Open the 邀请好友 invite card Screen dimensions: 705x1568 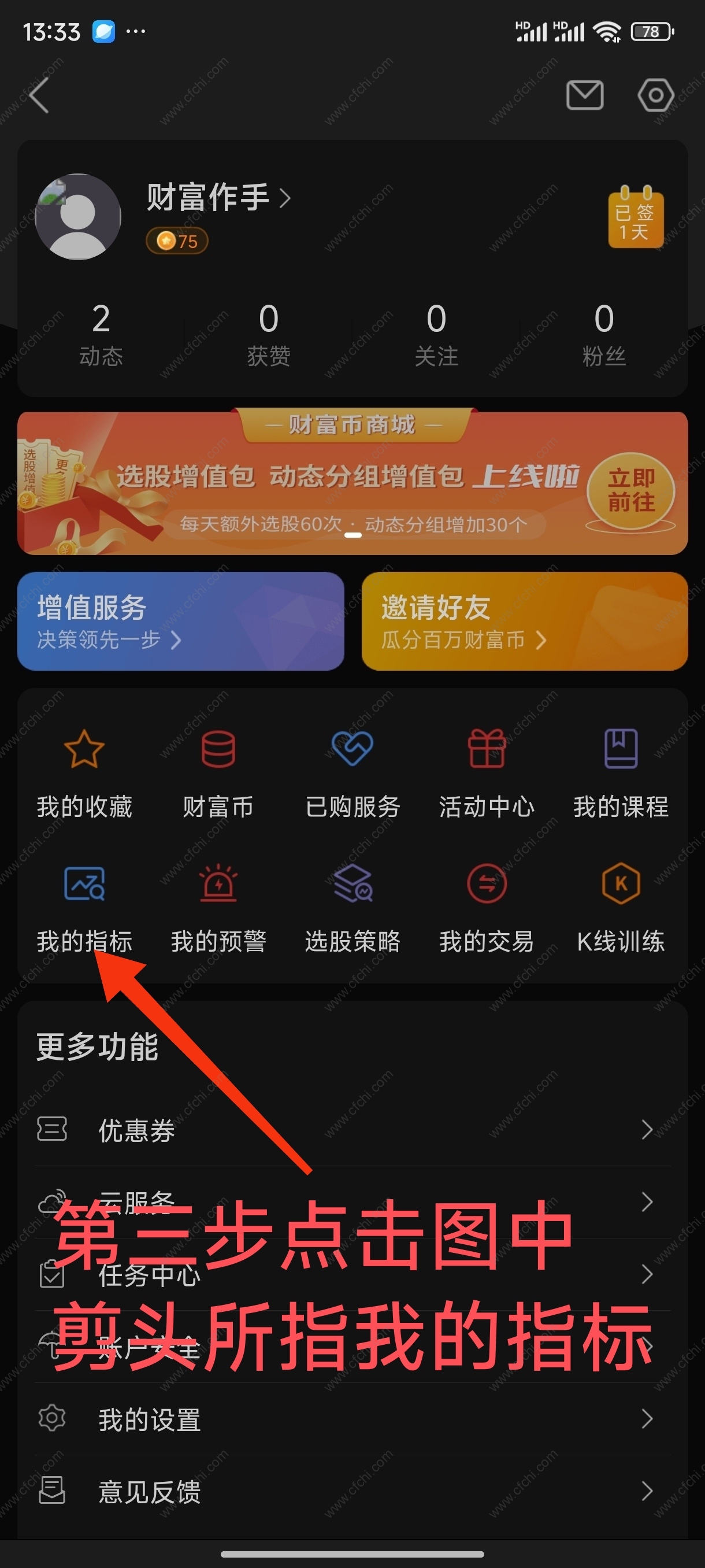click(524, 621)
